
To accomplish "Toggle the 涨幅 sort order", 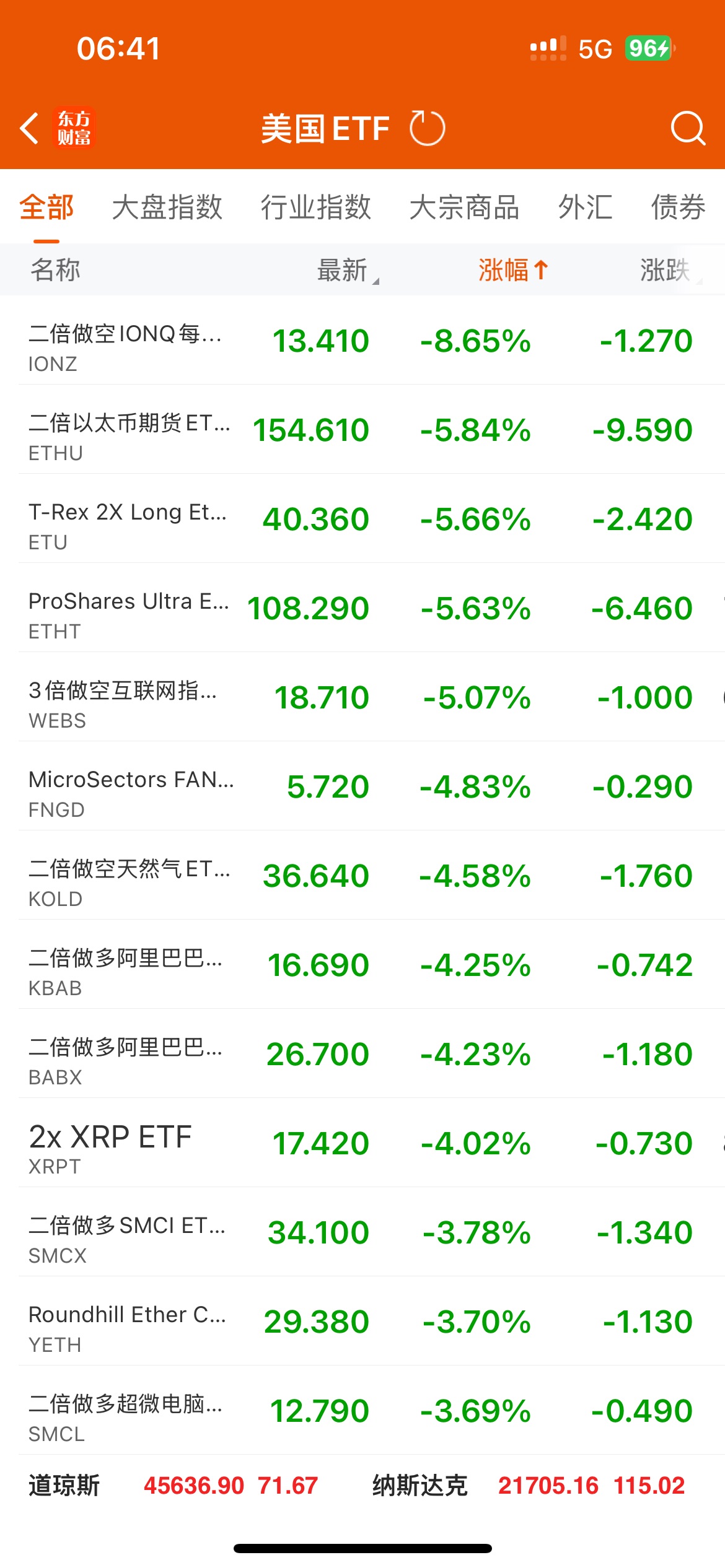I will pos(514,270).
